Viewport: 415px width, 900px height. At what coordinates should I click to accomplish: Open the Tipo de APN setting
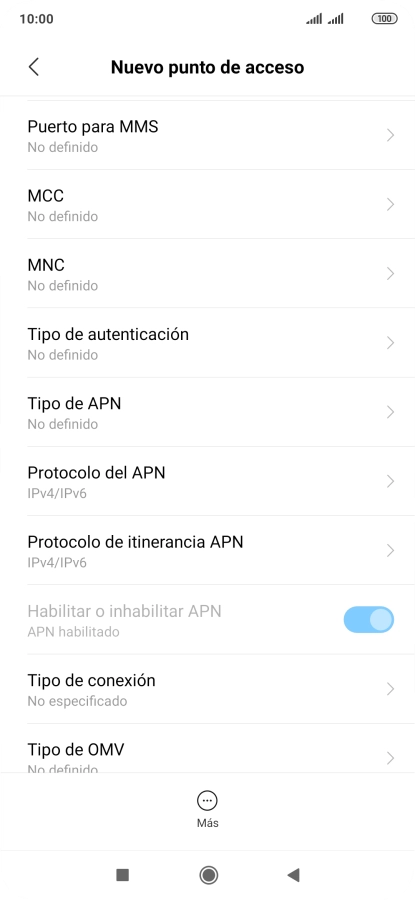coord(207,412)
